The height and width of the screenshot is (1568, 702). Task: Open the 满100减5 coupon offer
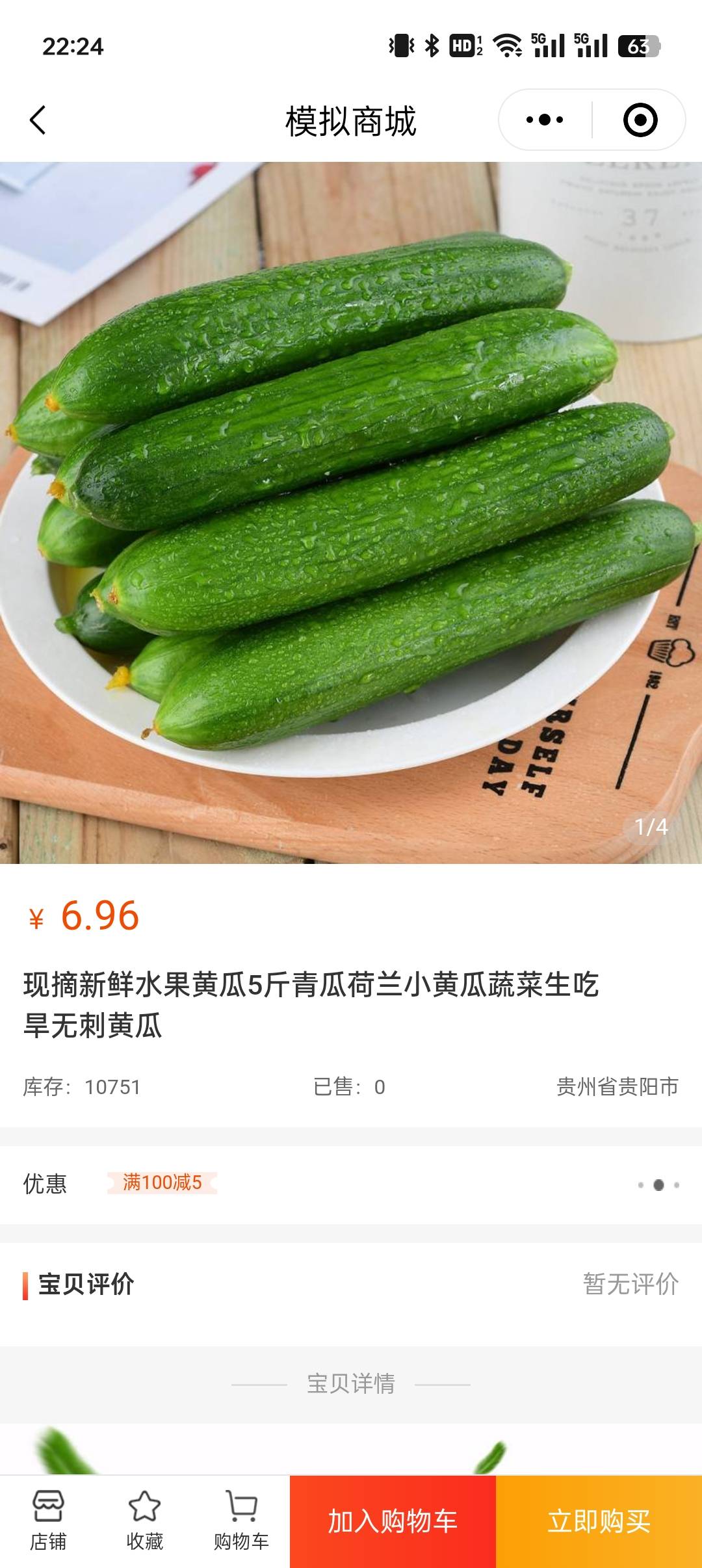(162, 1183)
